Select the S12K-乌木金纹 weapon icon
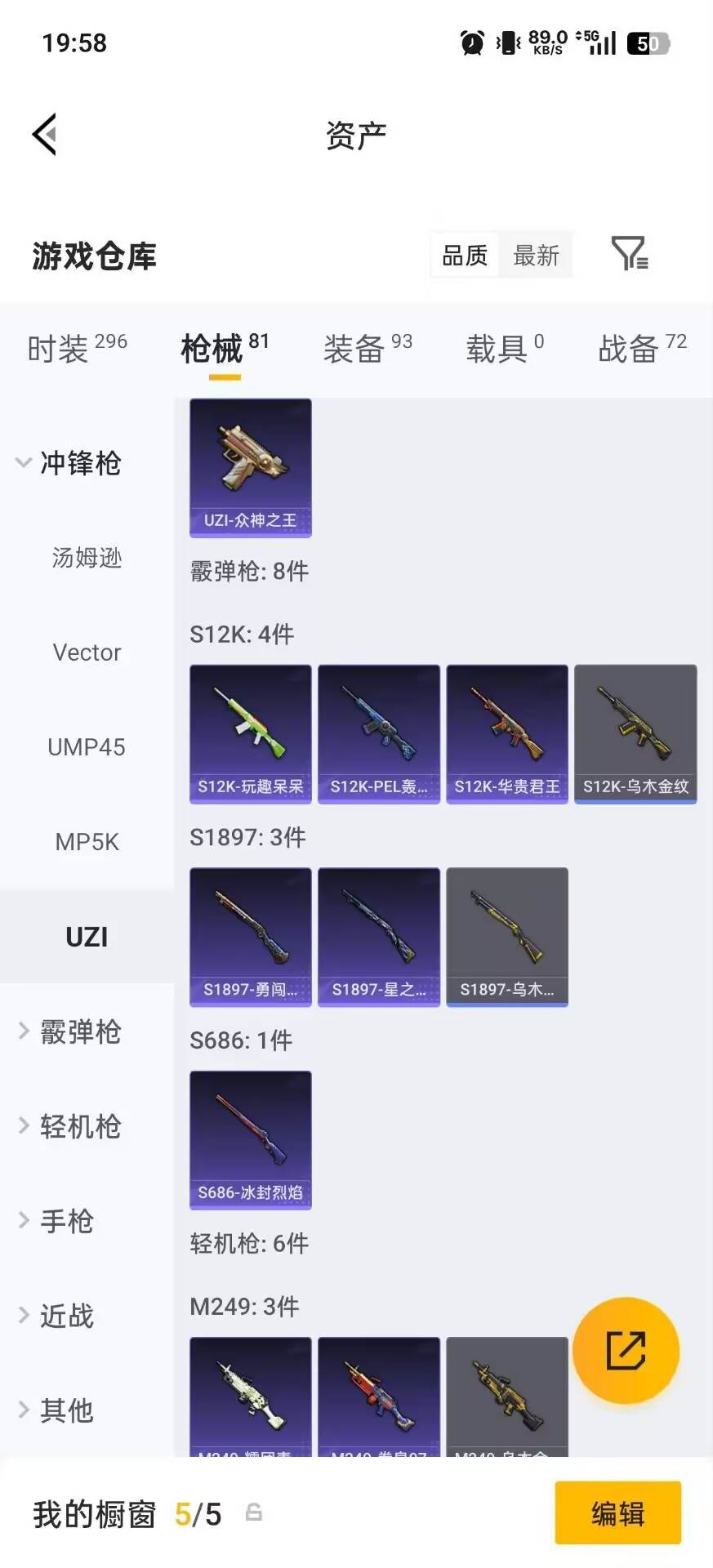 (x=635, y=733)
